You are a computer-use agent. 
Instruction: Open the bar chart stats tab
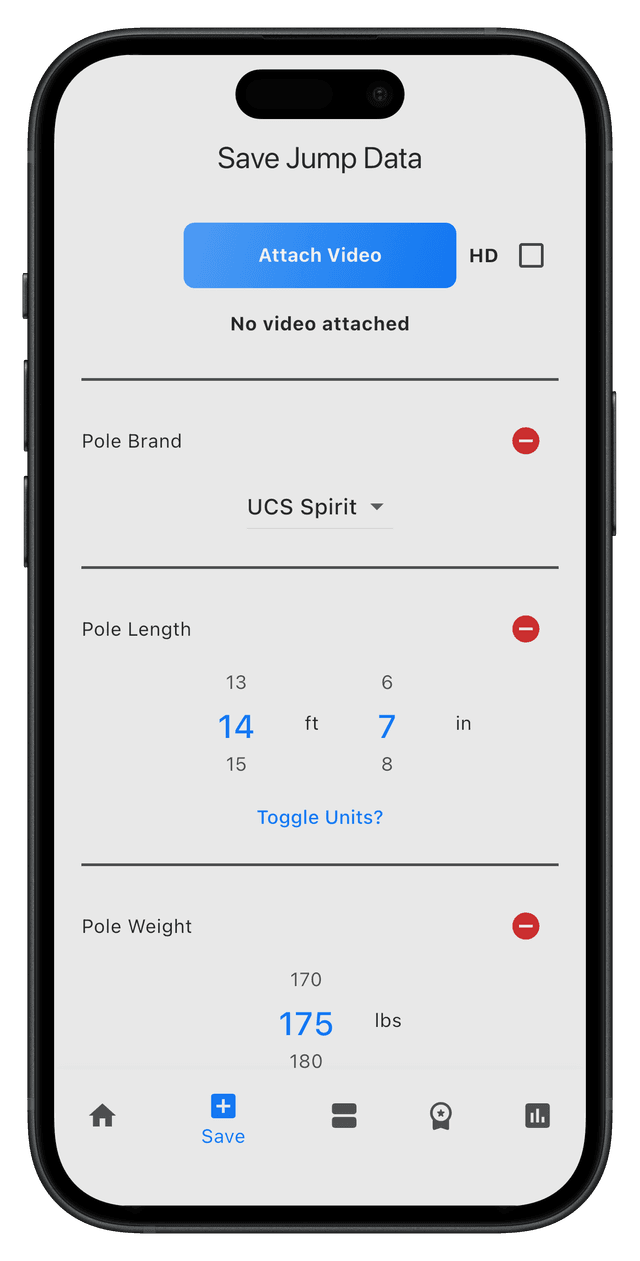537,1116
